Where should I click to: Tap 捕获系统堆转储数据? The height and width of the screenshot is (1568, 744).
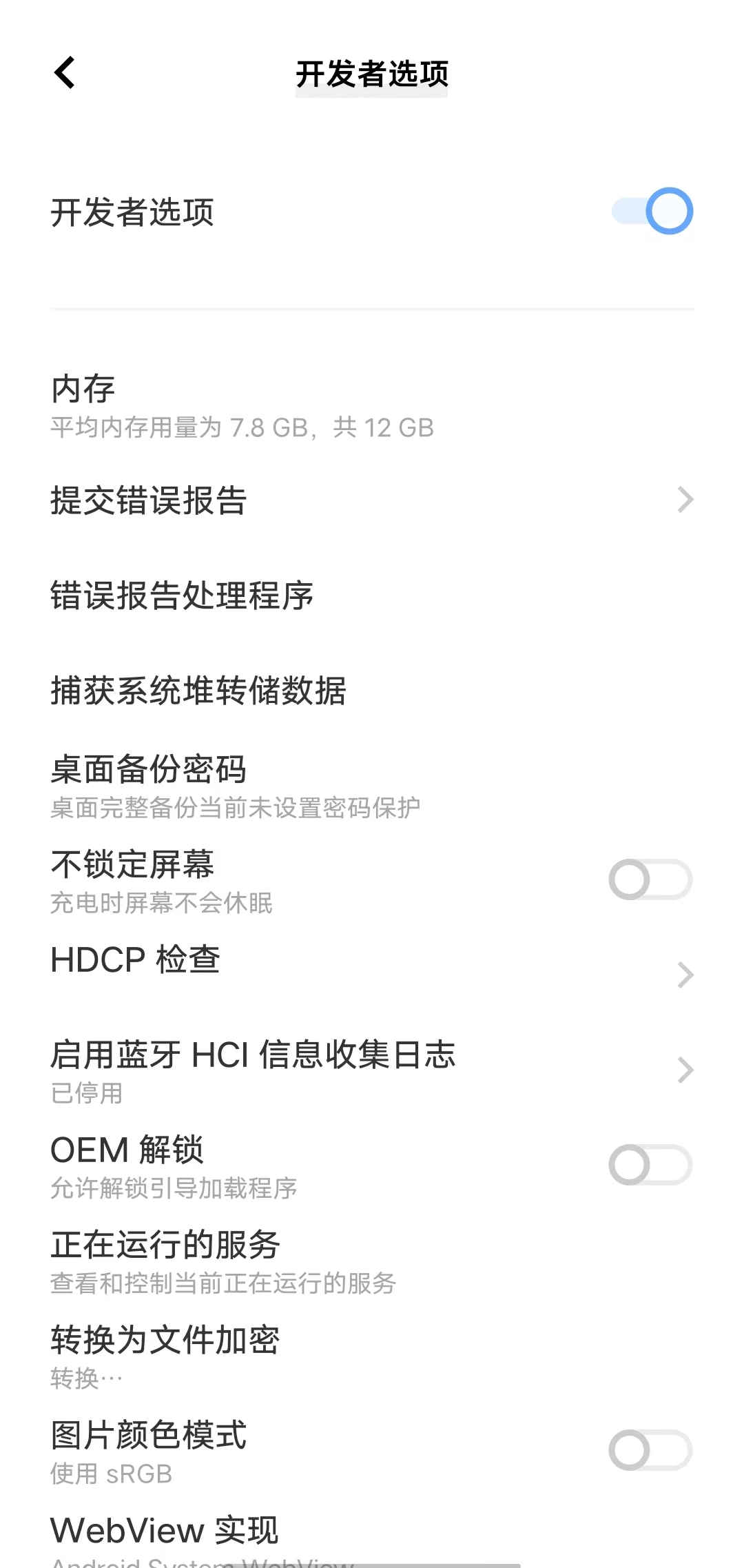click(372, 691)
